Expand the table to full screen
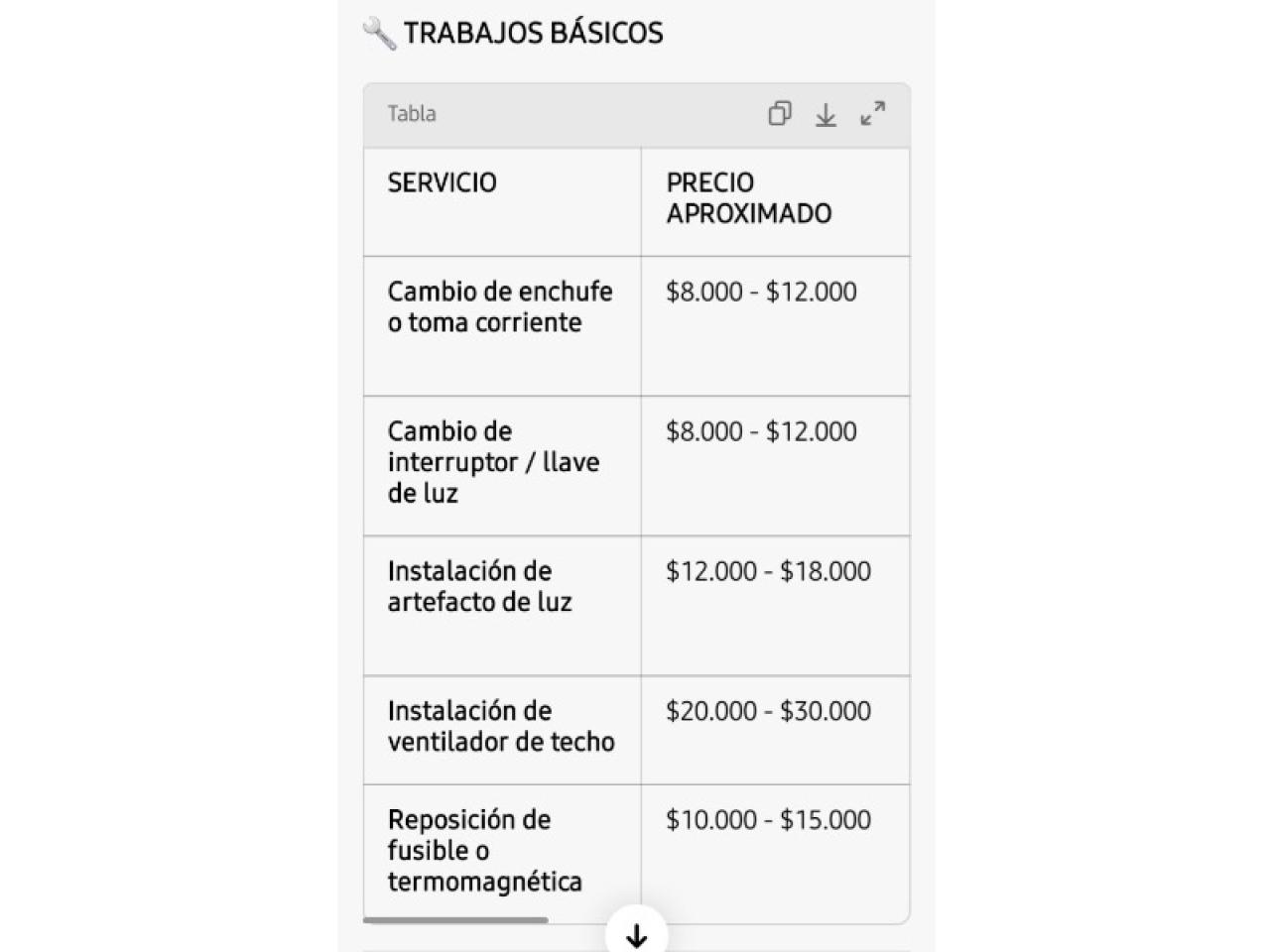The height and width of the screenshot is (952, 1270). tap(873, 114)
